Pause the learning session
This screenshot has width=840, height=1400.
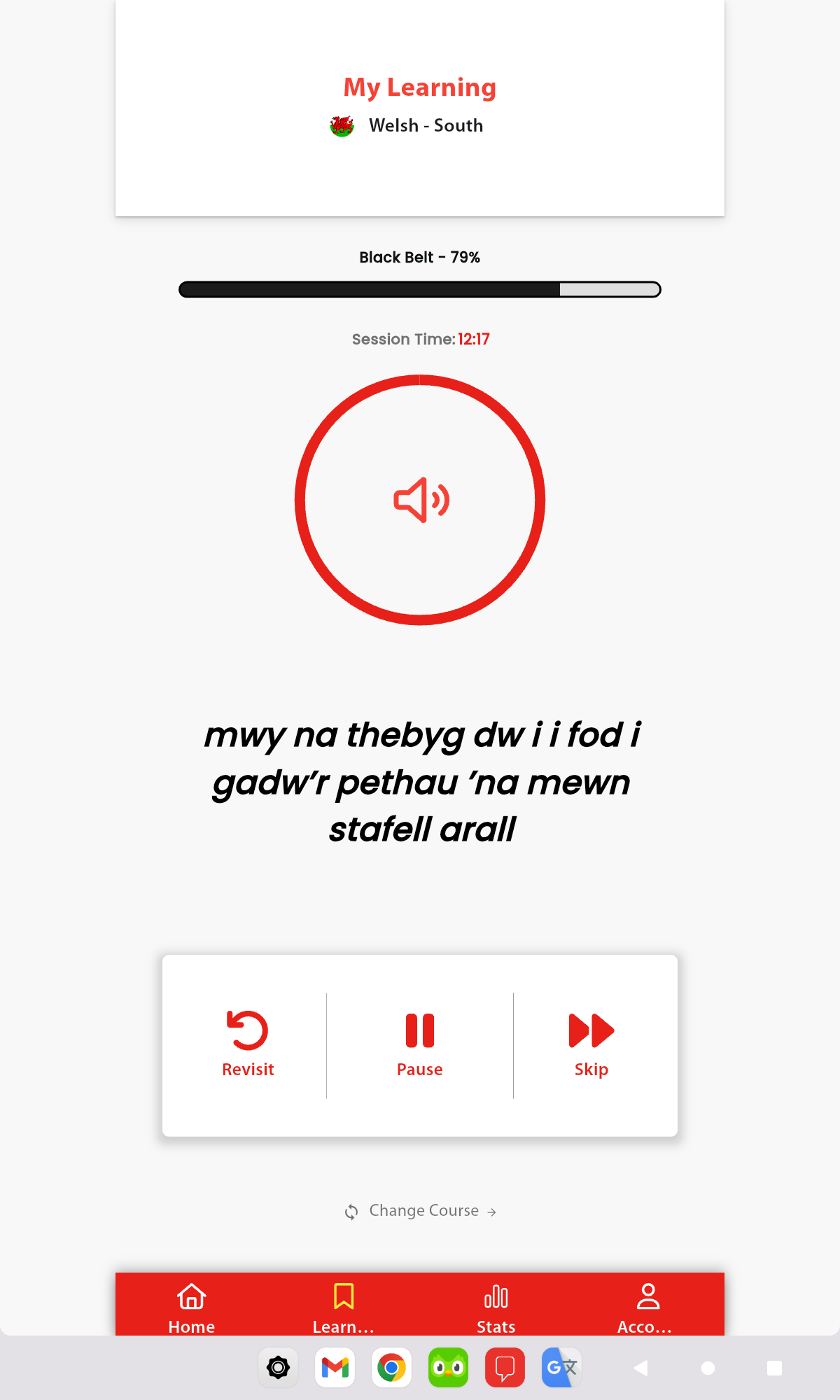420,1044
